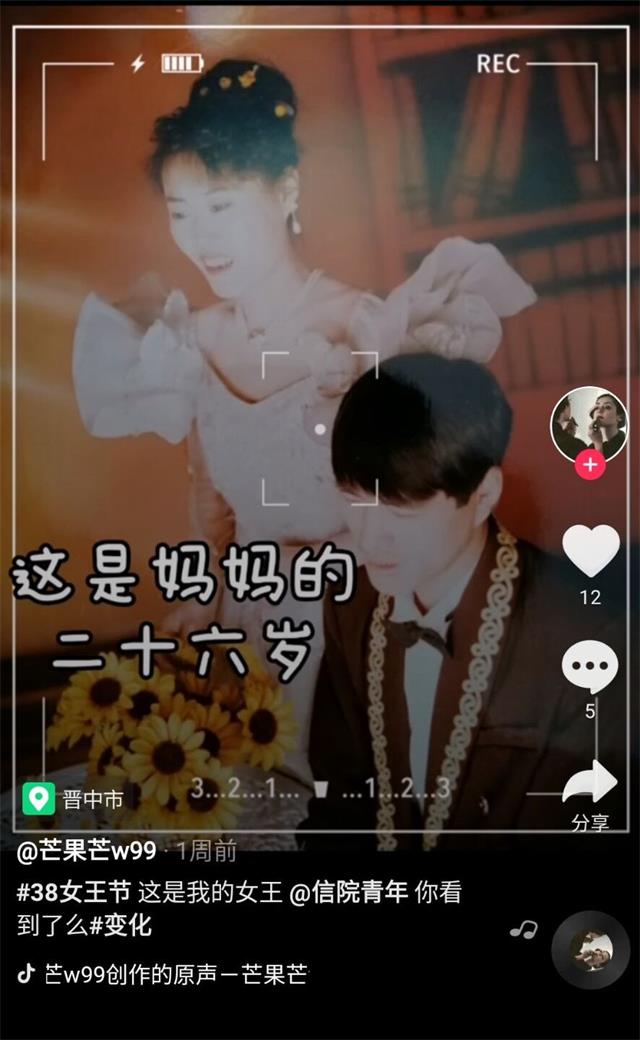Viewport: 640px width, 1040px height.
Task: Like this video with the heart
Action: (x=590, y=552)
